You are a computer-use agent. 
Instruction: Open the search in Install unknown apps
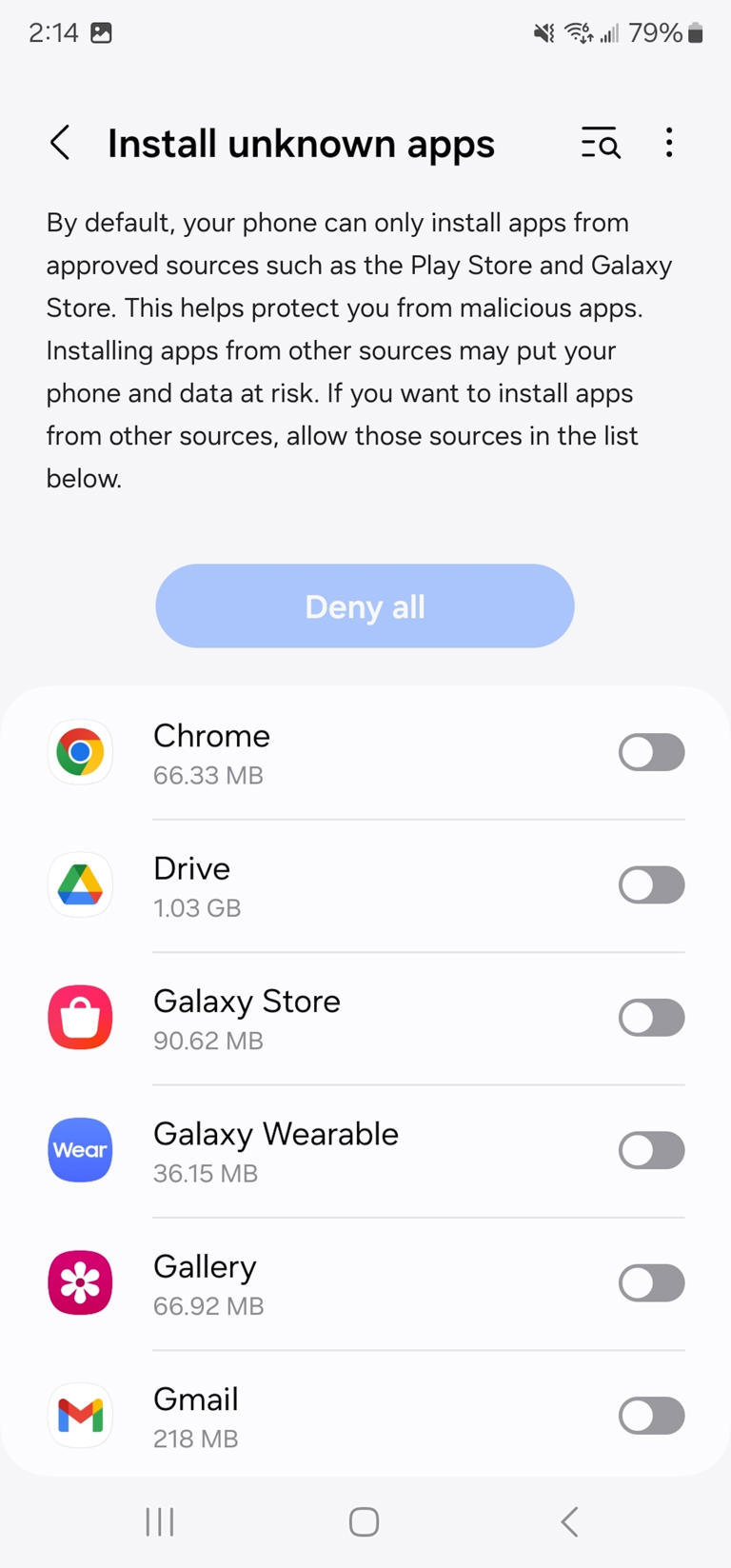pos(600,143)
